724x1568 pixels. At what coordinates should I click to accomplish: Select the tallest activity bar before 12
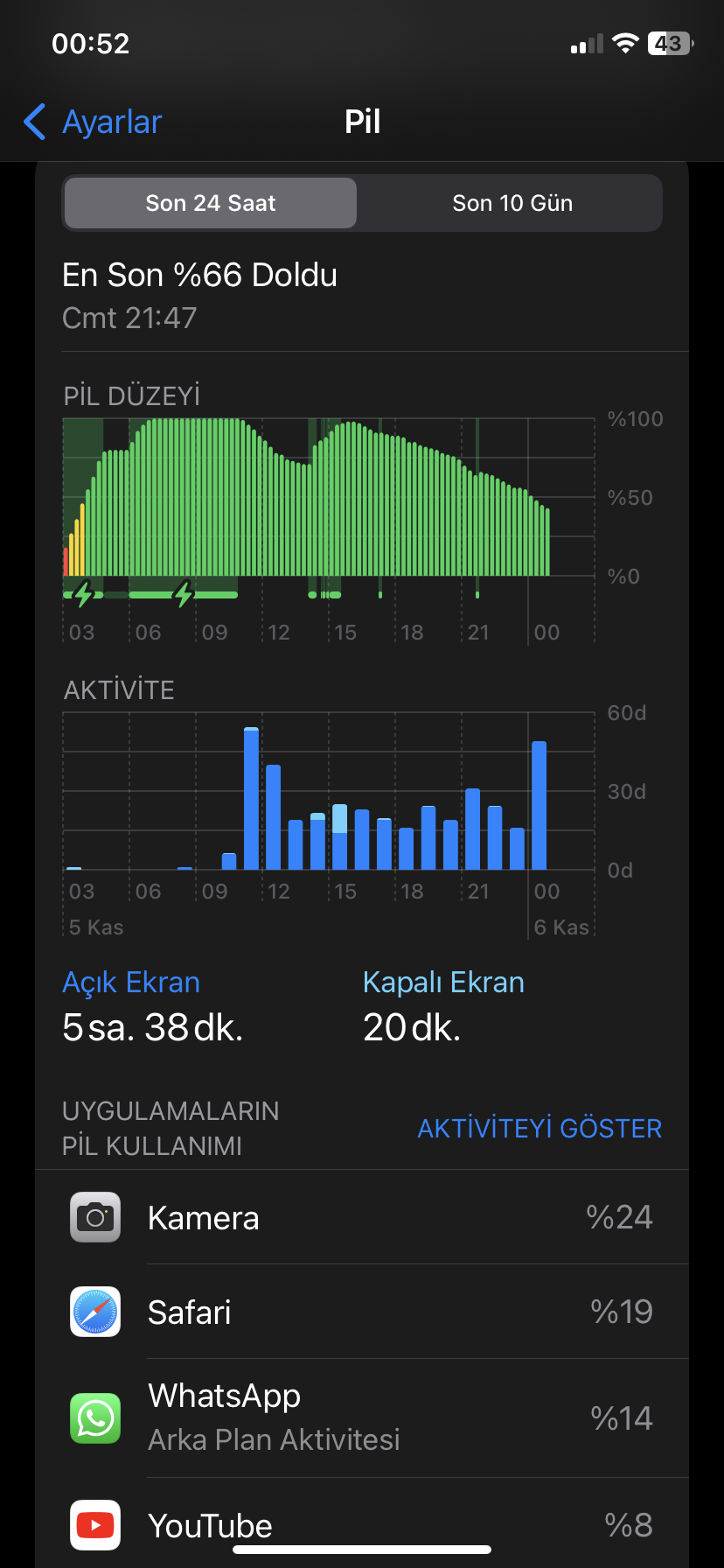click(251, 798)
